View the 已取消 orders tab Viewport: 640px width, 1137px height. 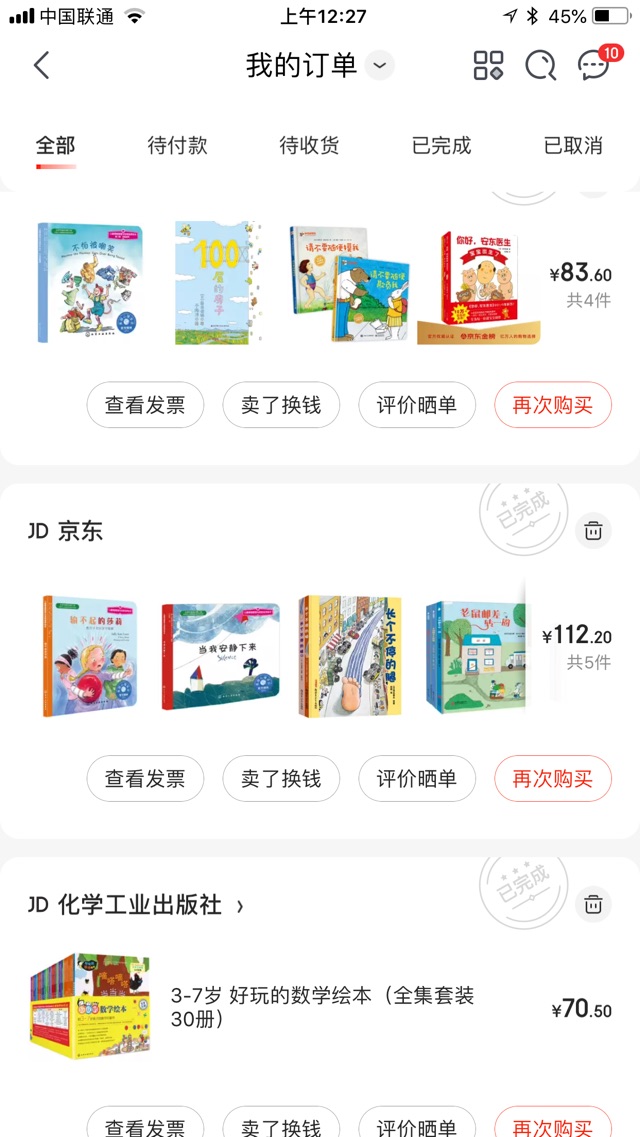[573, 145]
